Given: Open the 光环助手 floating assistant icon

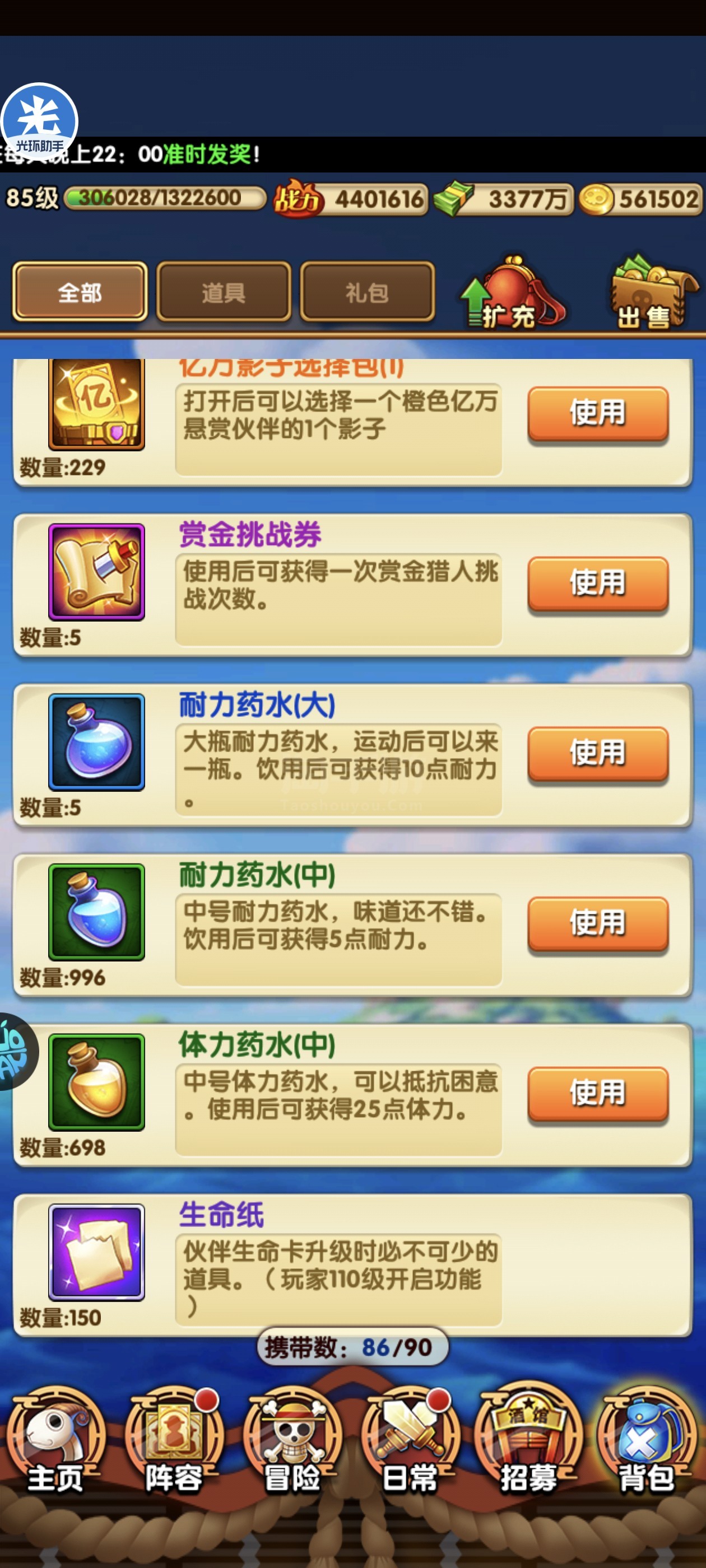Looking at the screenshot, I should pyautogui.click(x=40, y=120).
